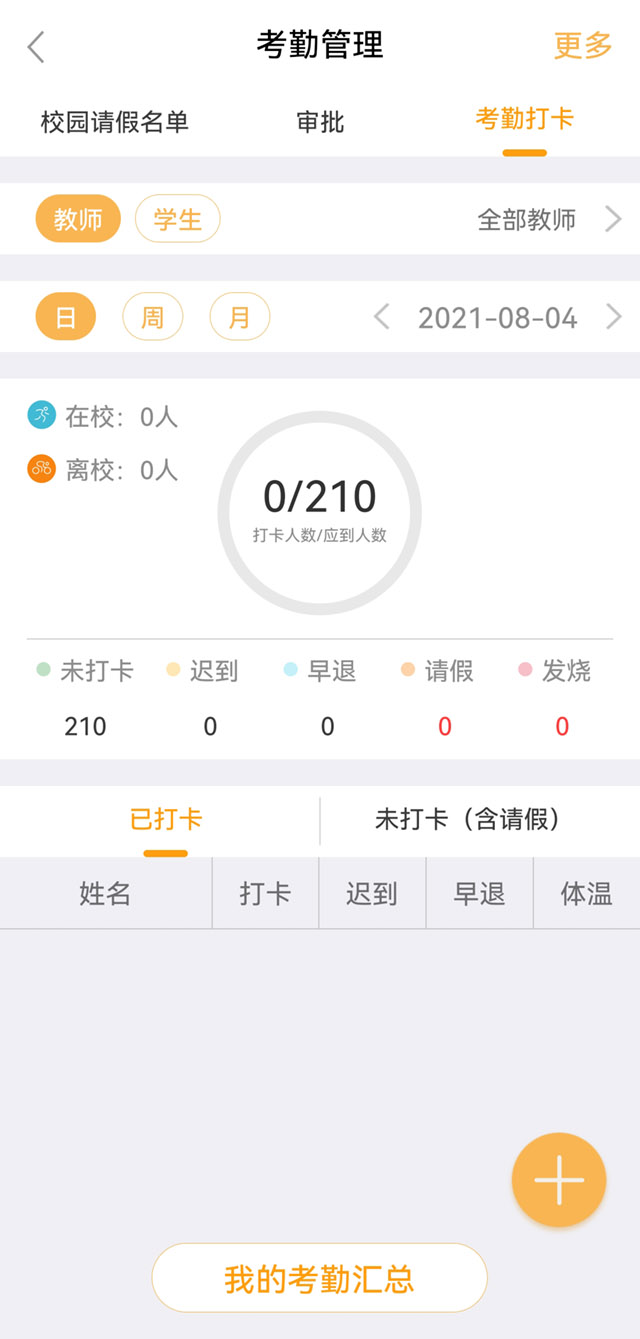
Task: Go back using the top-left arrow
Action: click(x=36, y=47)
